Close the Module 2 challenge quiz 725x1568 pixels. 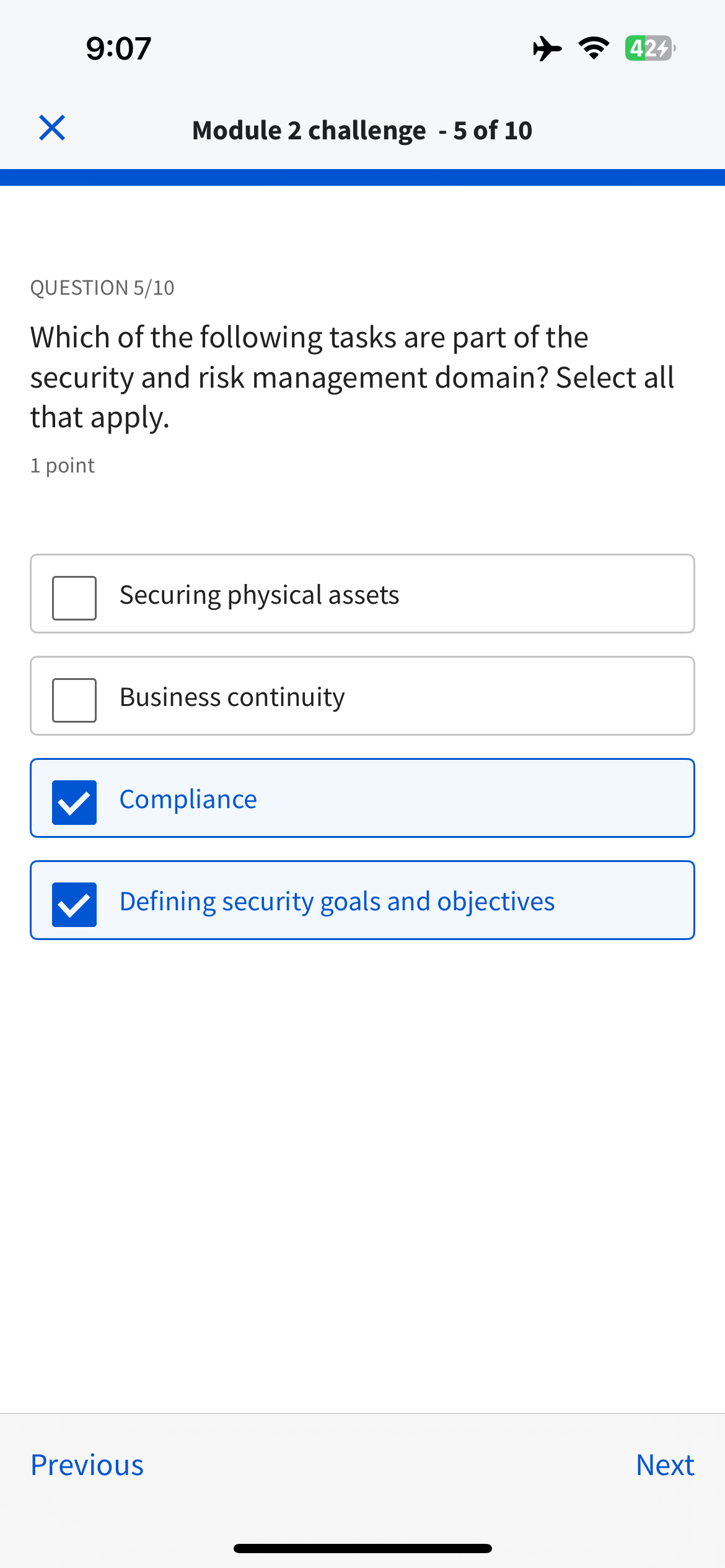(x=52, y=128)
